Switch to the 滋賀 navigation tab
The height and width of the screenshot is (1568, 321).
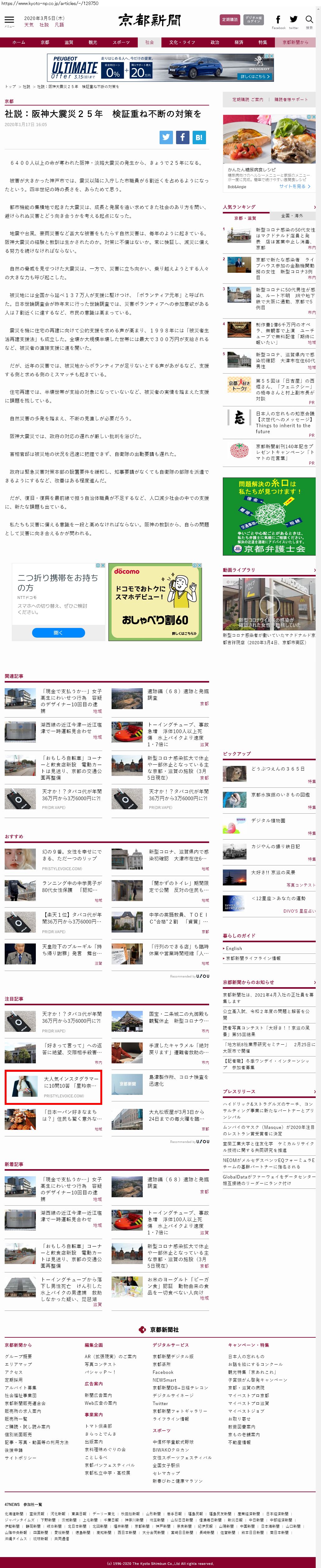(x=69, y=43)
